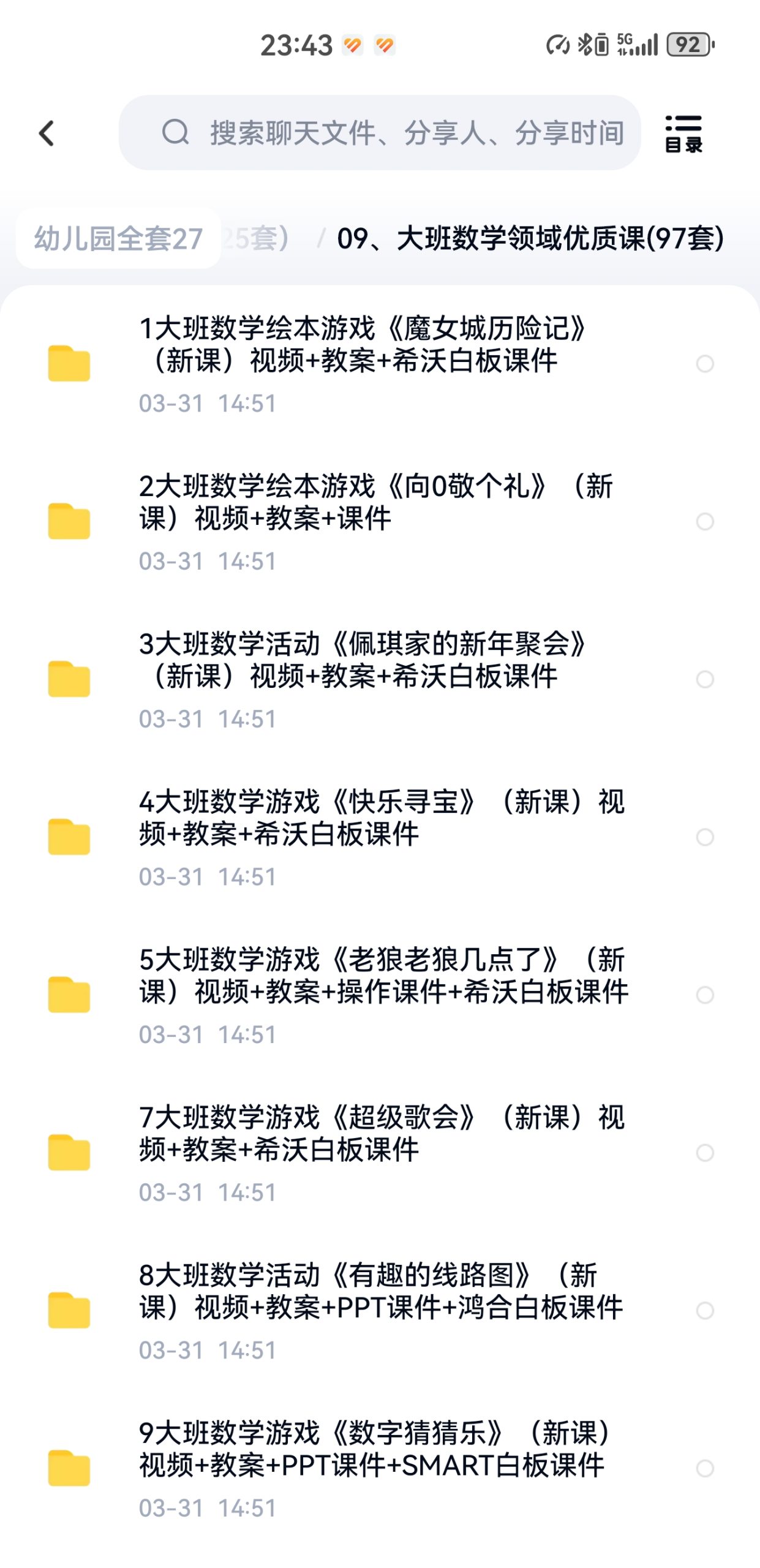Open the 目录 directory icon
The image size is (760, 1568).
[x=683, y=134]
